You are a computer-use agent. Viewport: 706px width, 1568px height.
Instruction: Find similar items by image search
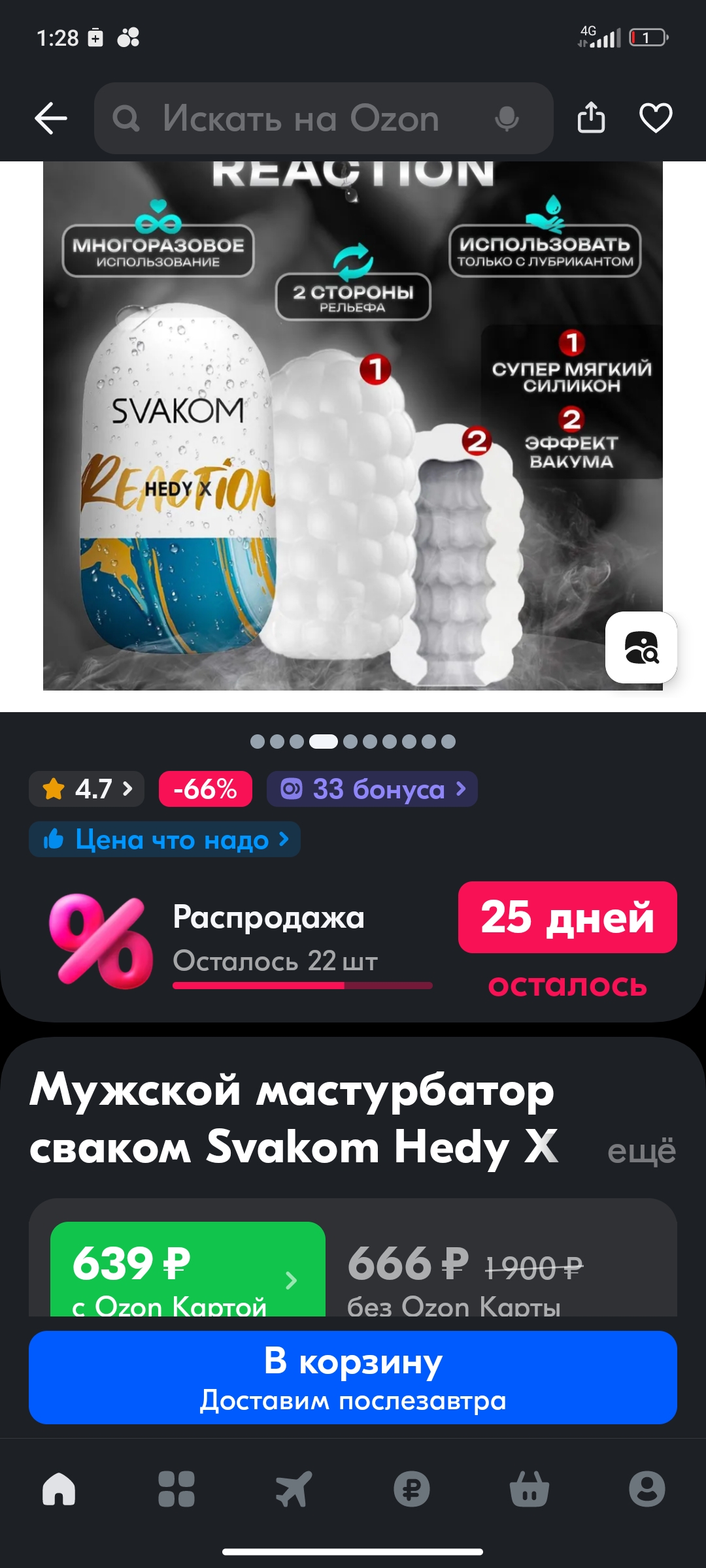click(x=641, y=647)
